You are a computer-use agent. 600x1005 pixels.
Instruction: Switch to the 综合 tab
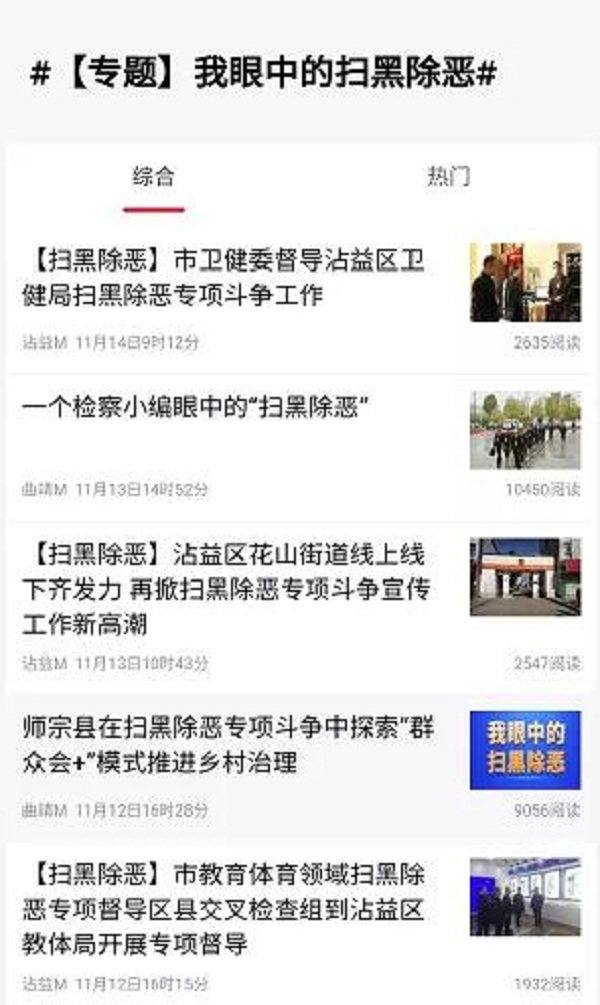click(x=153, y=177)
